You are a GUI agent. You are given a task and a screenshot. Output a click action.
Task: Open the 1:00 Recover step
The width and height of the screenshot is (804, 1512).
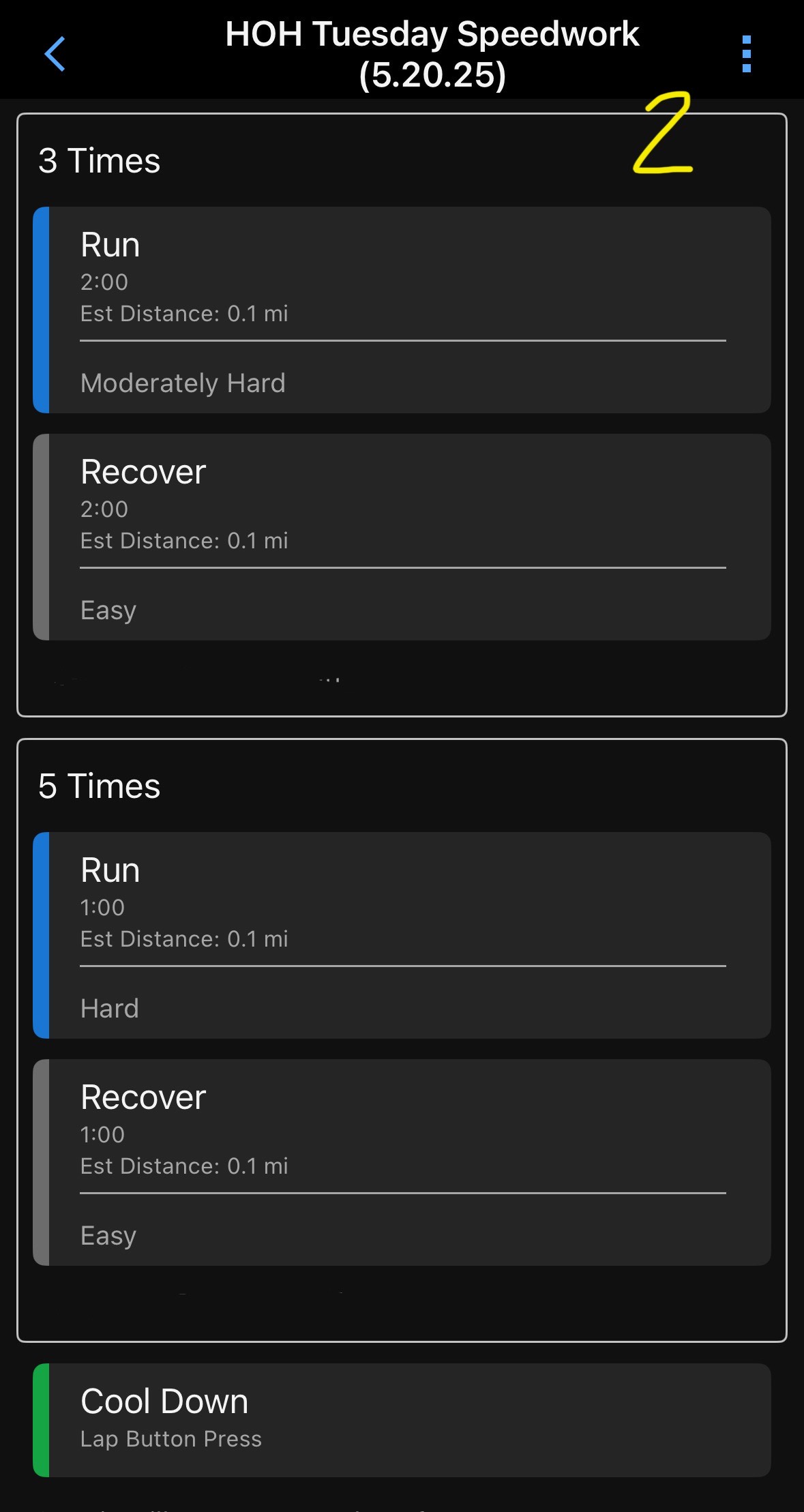click(x=402, y=1162)
